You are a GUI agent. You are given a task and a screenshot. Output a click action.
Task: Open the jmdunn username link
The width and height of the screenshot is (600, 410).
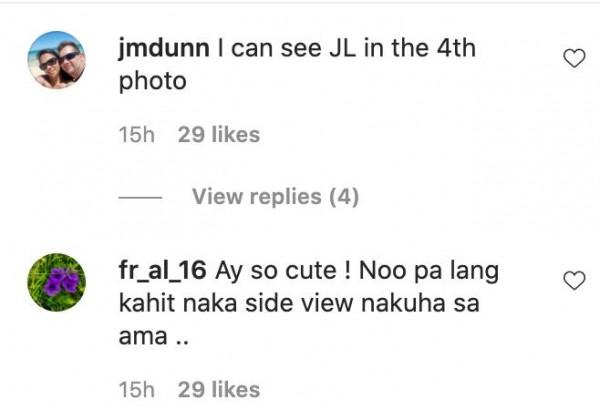[161, 50]
